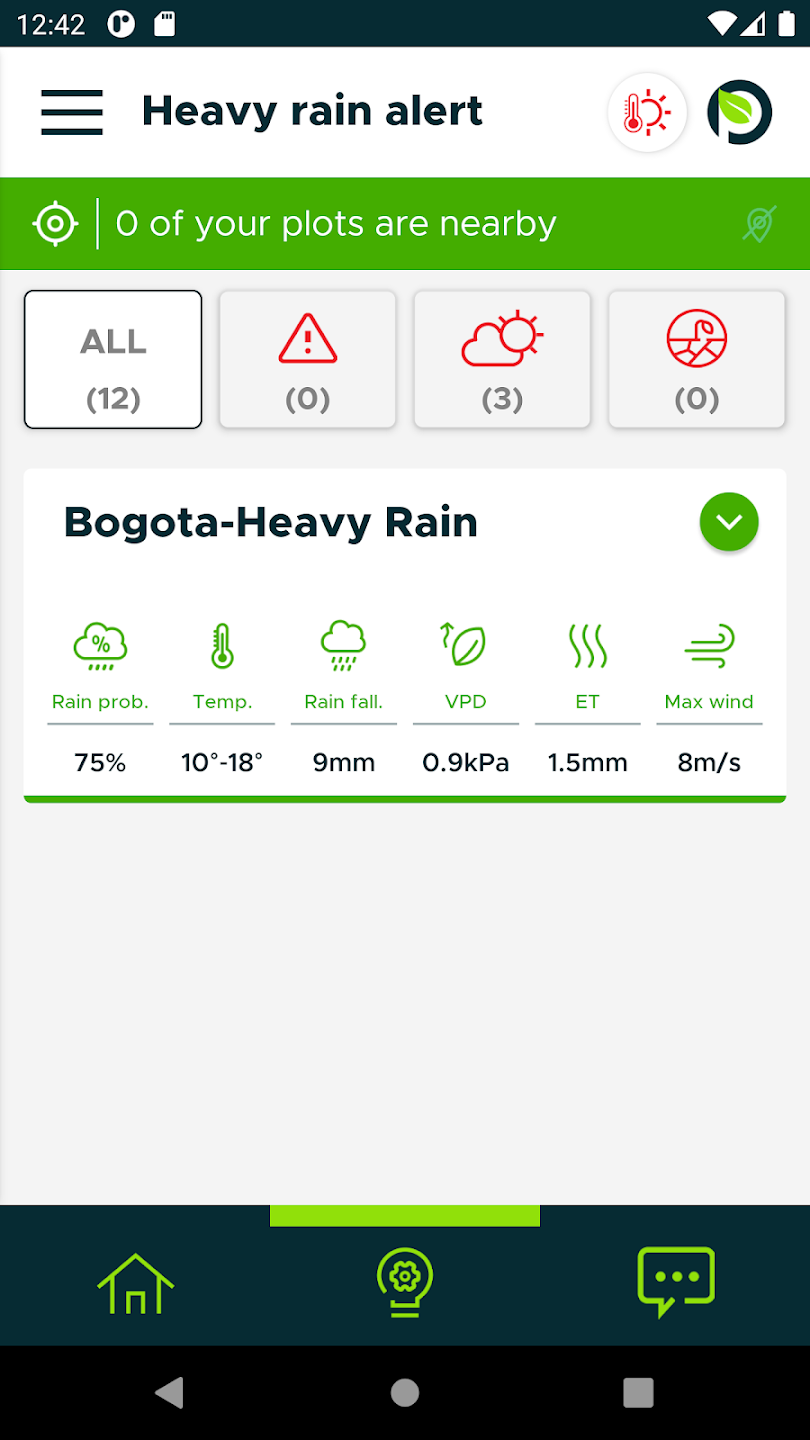The image size is (810, 1440).
Task: Filter by weather alerts (3)
Action: coord(502,360)
